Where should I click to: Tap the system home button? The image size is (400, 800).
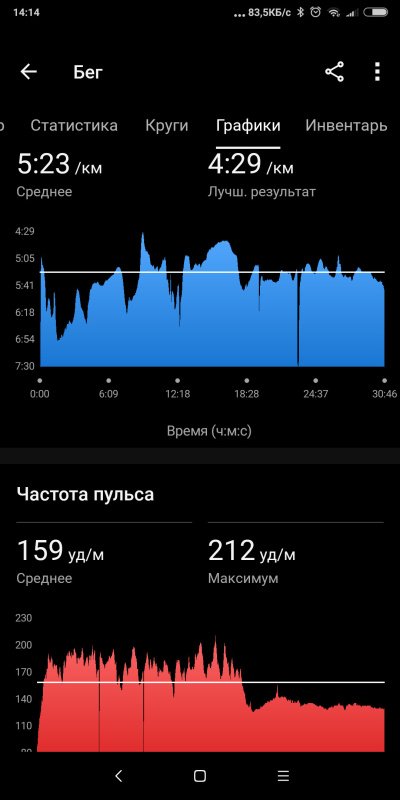(x=200, y=776)
